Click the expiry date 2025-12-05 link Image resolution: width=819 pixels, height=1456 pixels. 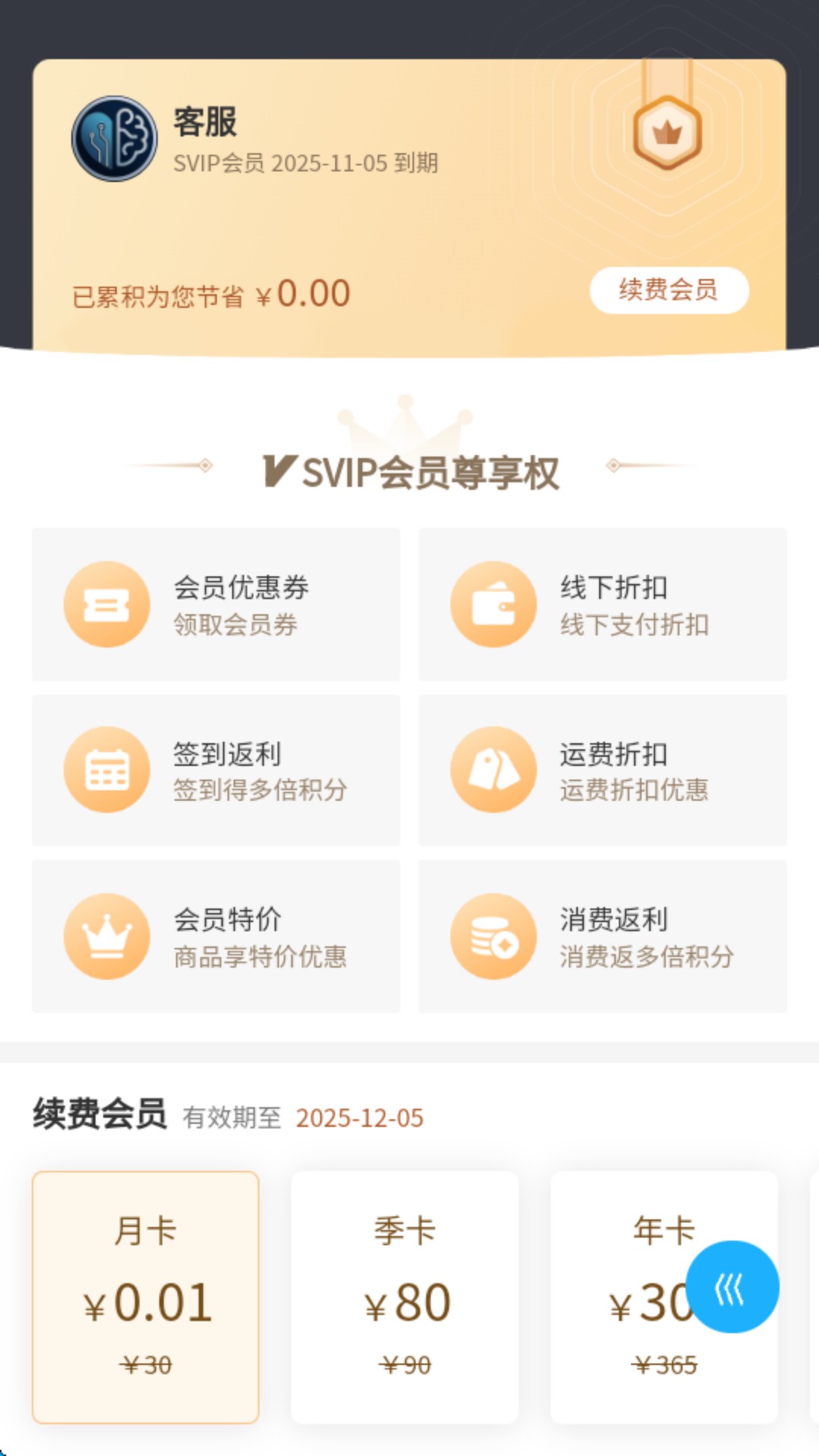tap(359, 1118)
